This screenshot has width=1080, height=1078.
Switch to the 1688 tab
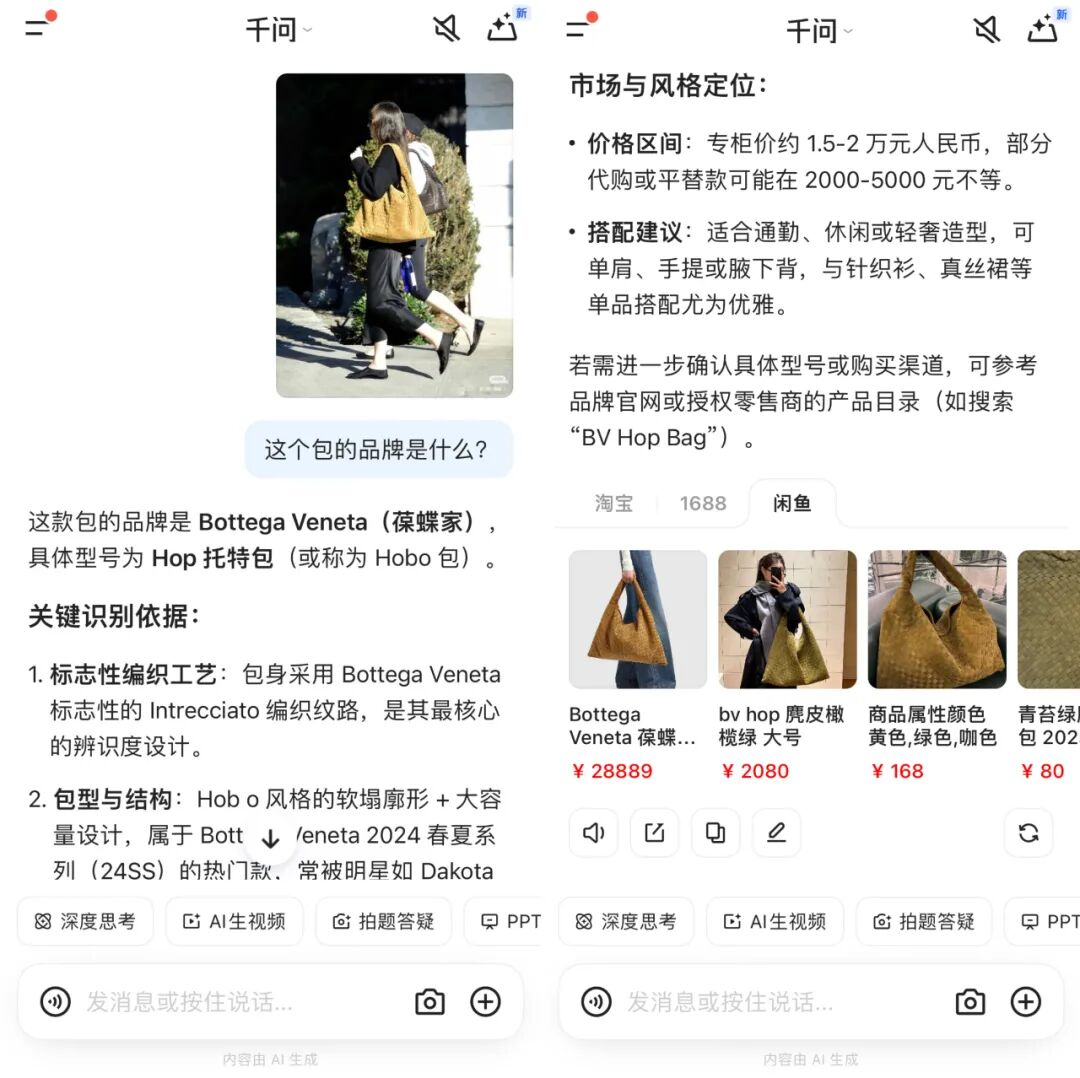coord(703,504)
